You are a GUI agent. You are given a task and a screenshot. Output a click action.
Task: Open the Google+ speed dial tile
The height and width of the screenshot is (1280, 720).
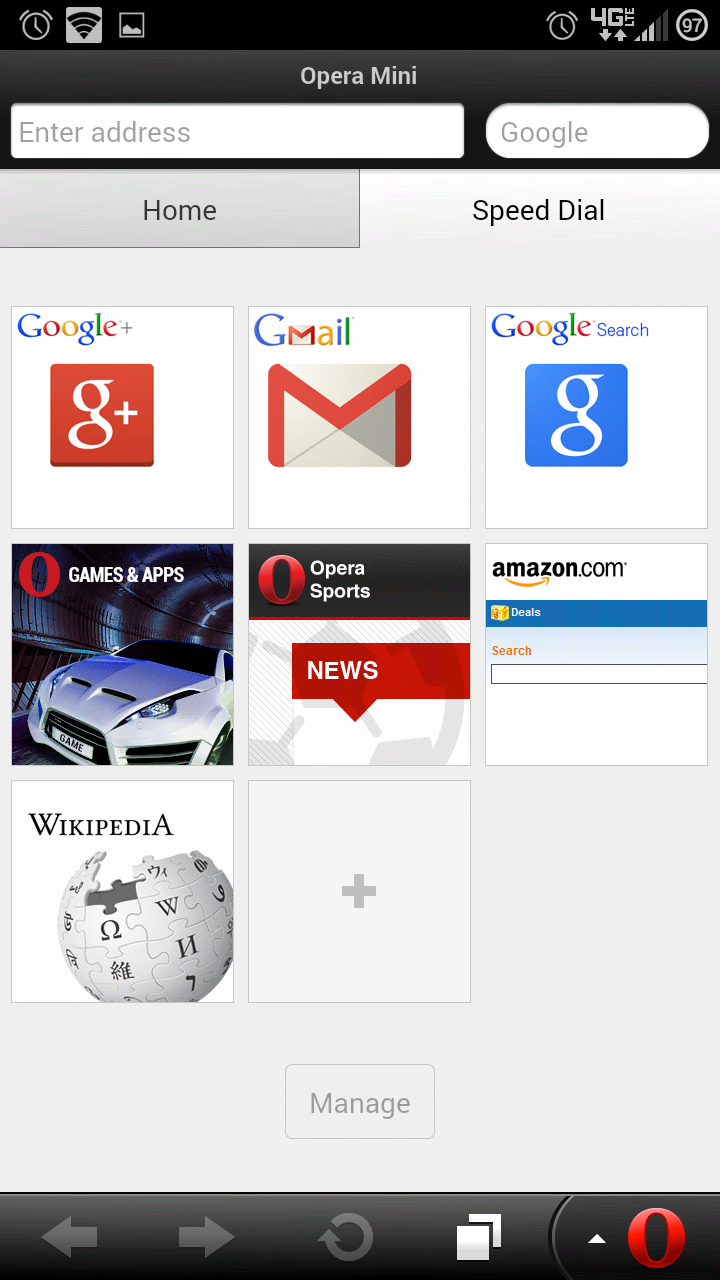click(122, 417)
